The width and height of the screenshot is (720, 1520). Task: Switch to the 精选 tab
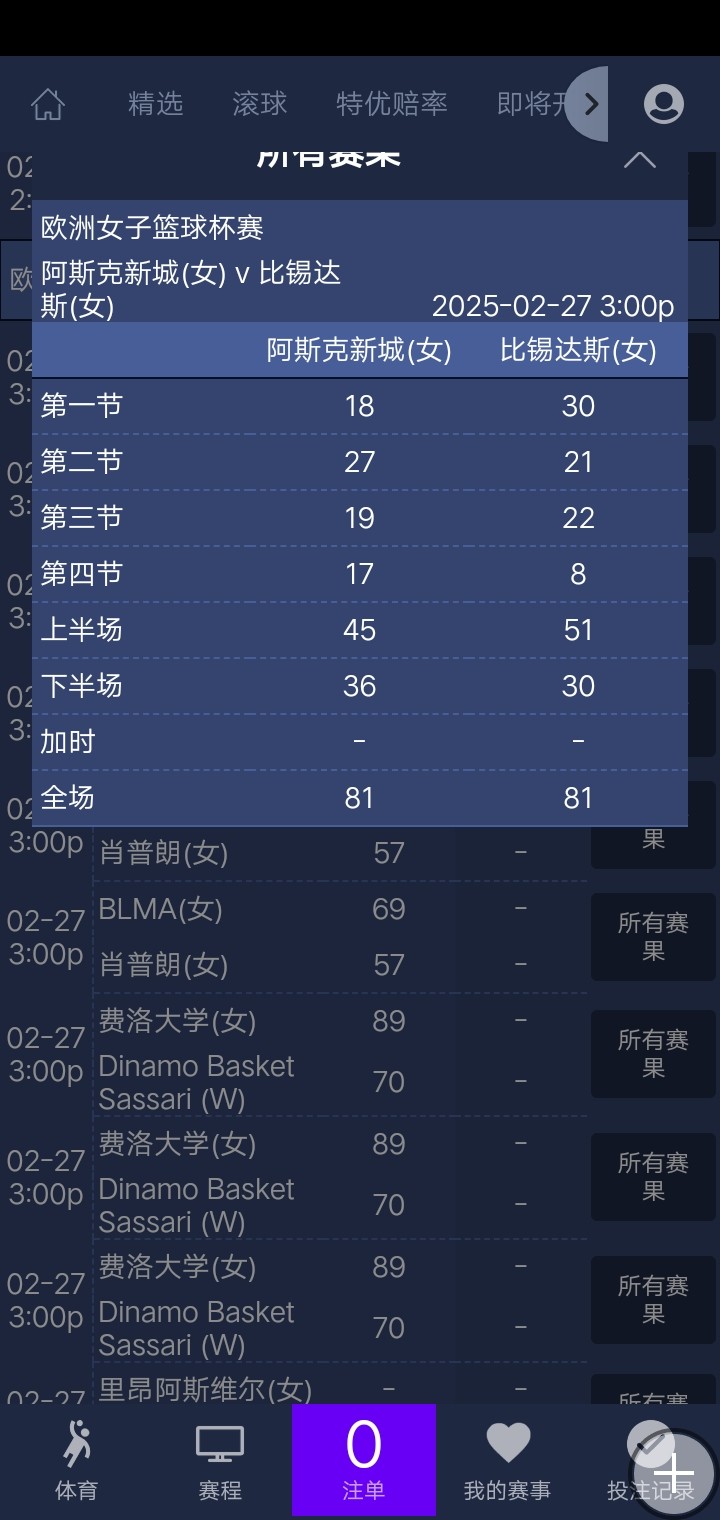point(155,103)
